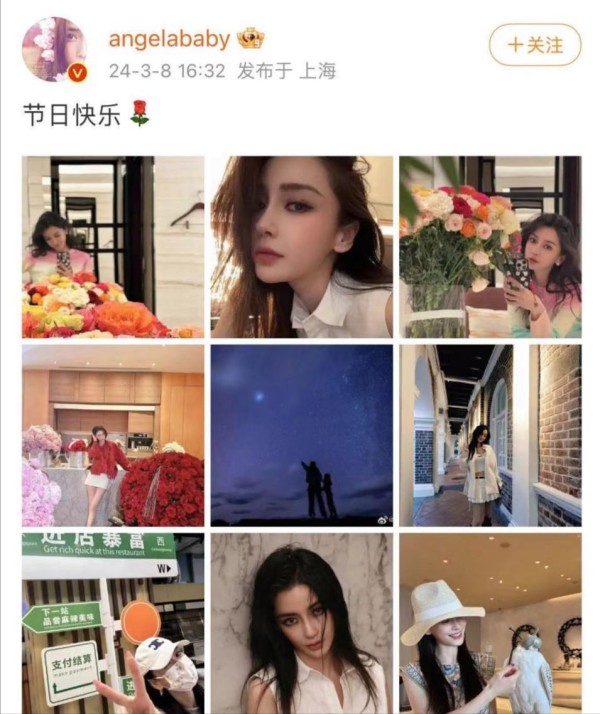Viewport: 600px width, 714px height.
Task: Open photo of bouquet beside phone selfie
Action: pyautogui.click(x=490, y=246)
